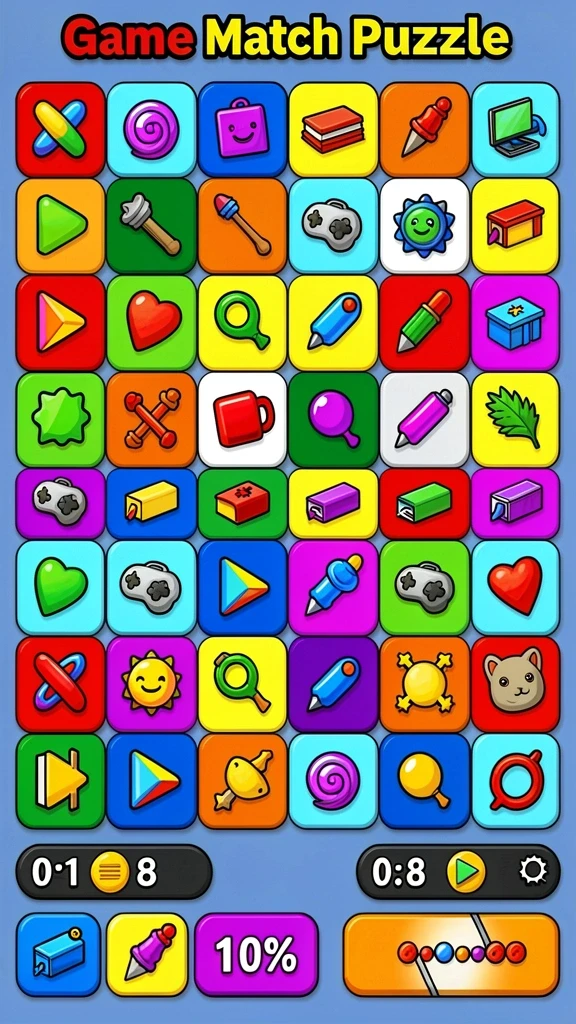Tap the green play button beside 0:8

[x=466, y=871]
